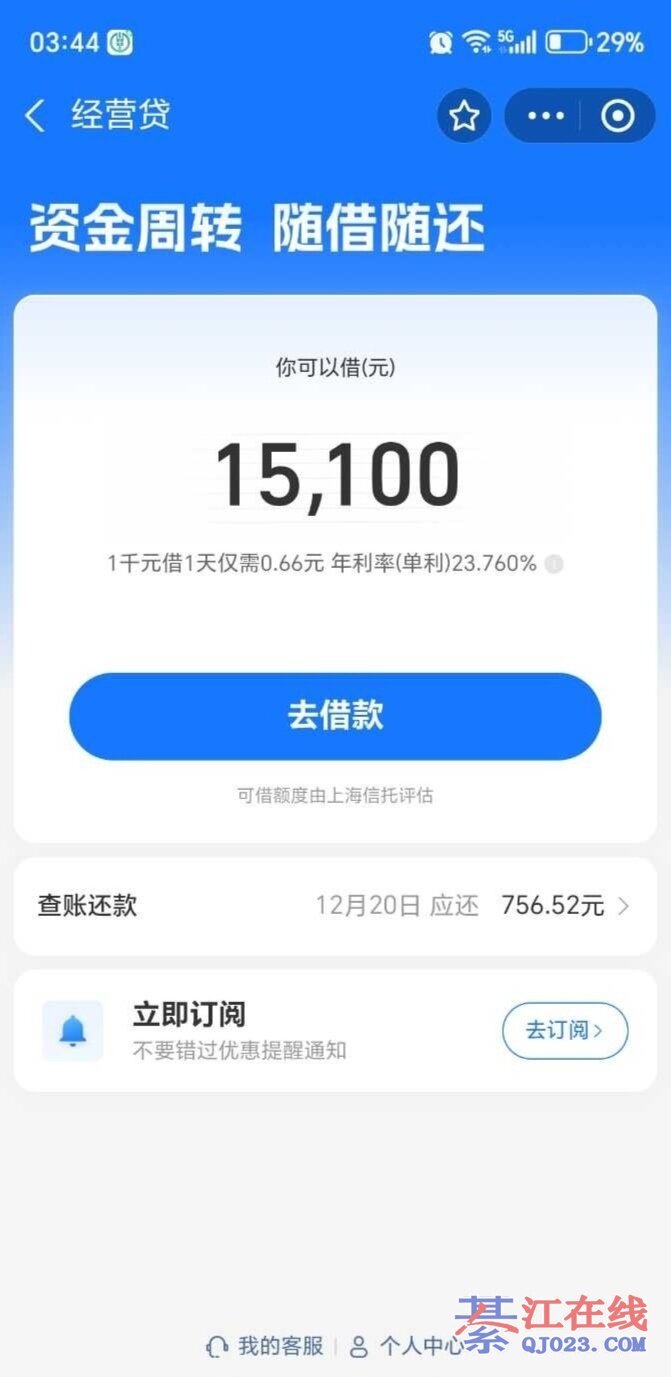Open the three-dot more menu
The height and width of the screenshot is (1377, 671).
(545, 117)
